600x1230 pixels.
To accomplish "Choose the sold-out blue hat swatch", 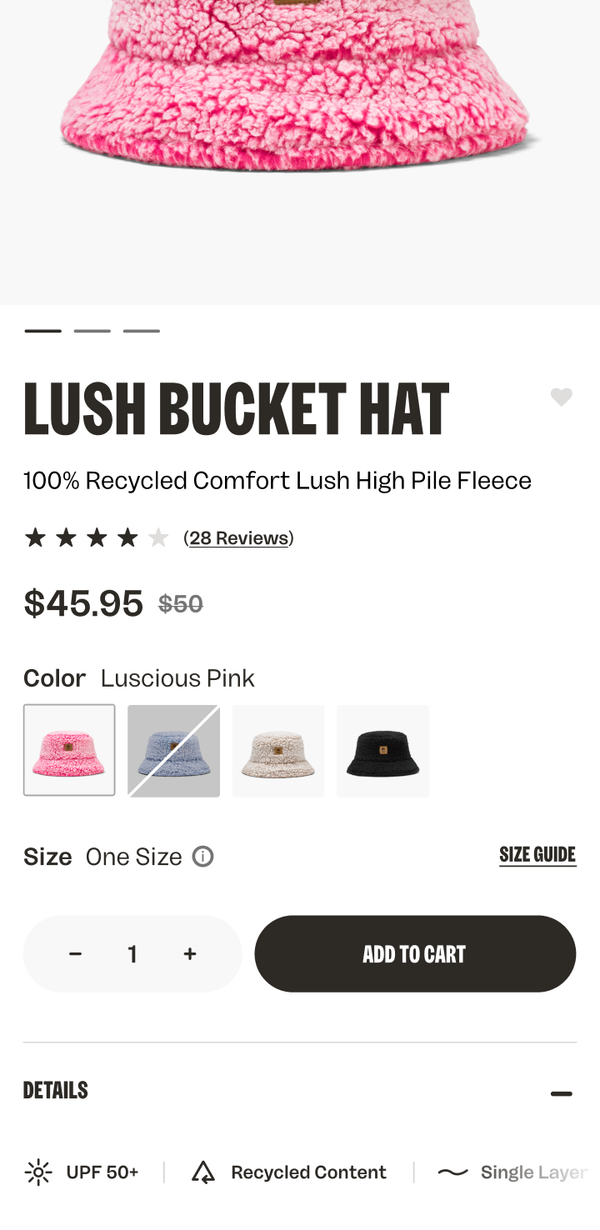I will (173, 751).
